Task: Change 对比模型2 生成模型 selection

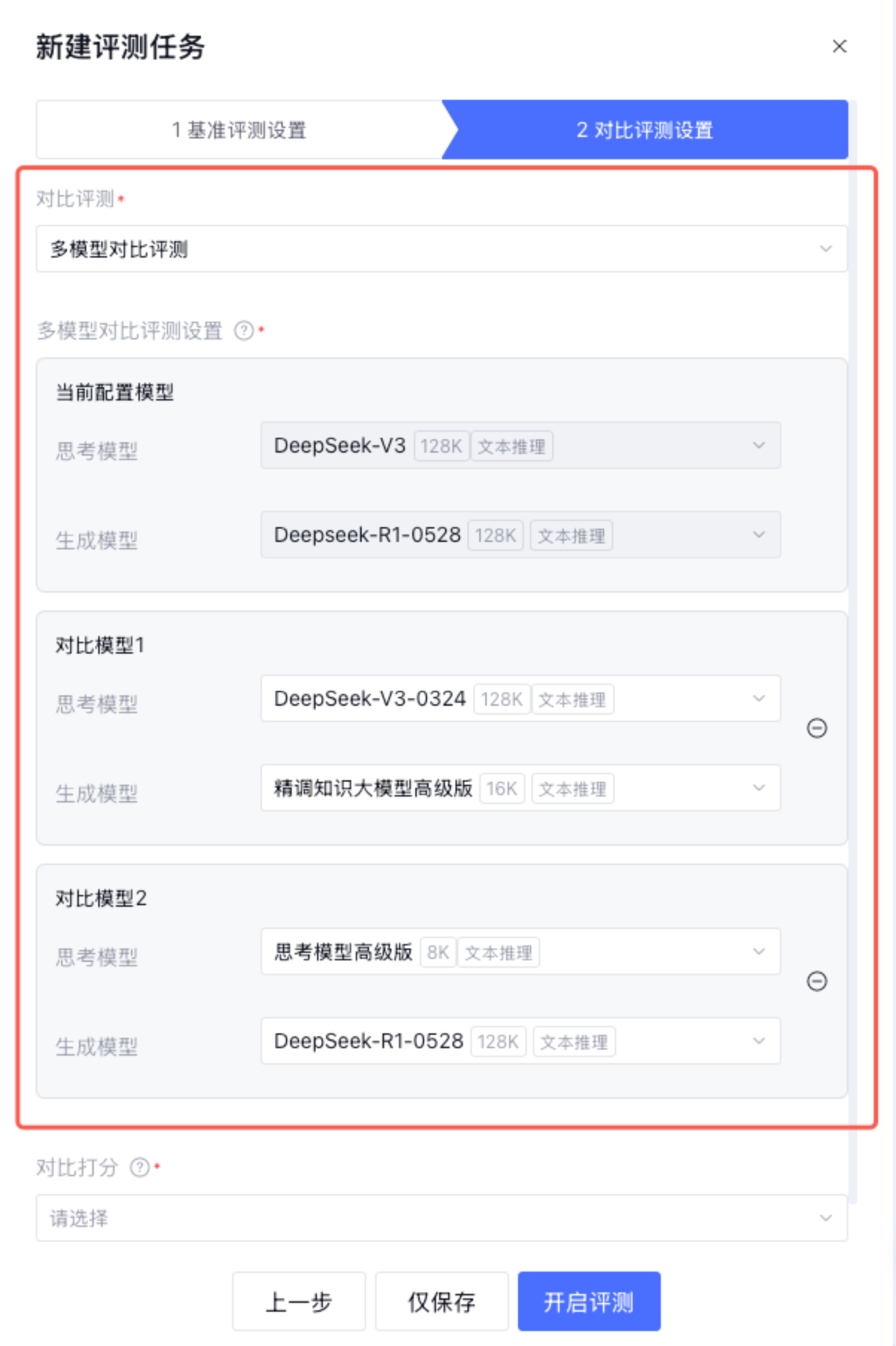Action: [520, 1042]
